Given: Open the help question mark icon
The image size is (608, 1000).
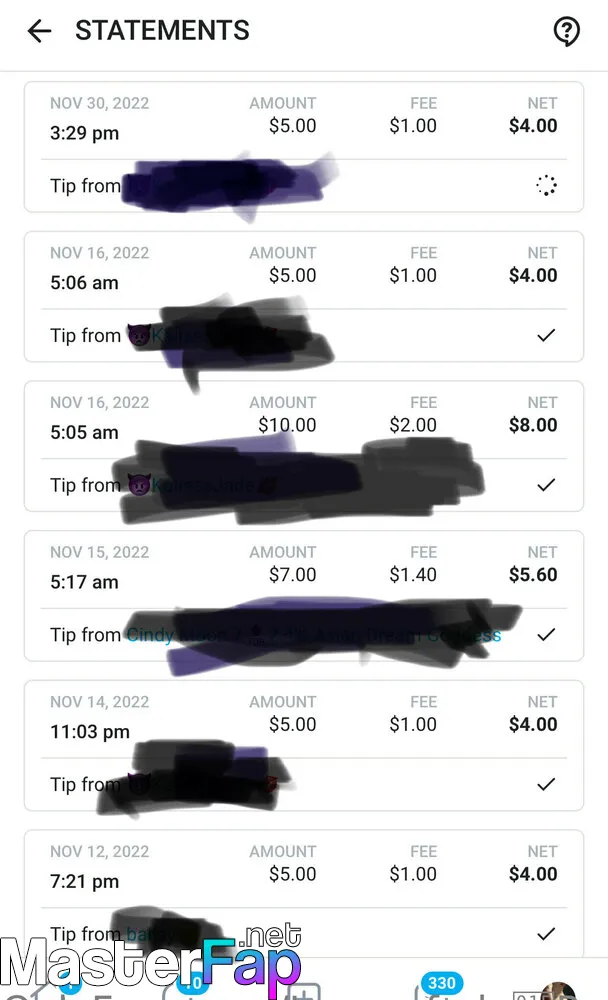Looking at the screenshot, I should [x=567, y=31].
